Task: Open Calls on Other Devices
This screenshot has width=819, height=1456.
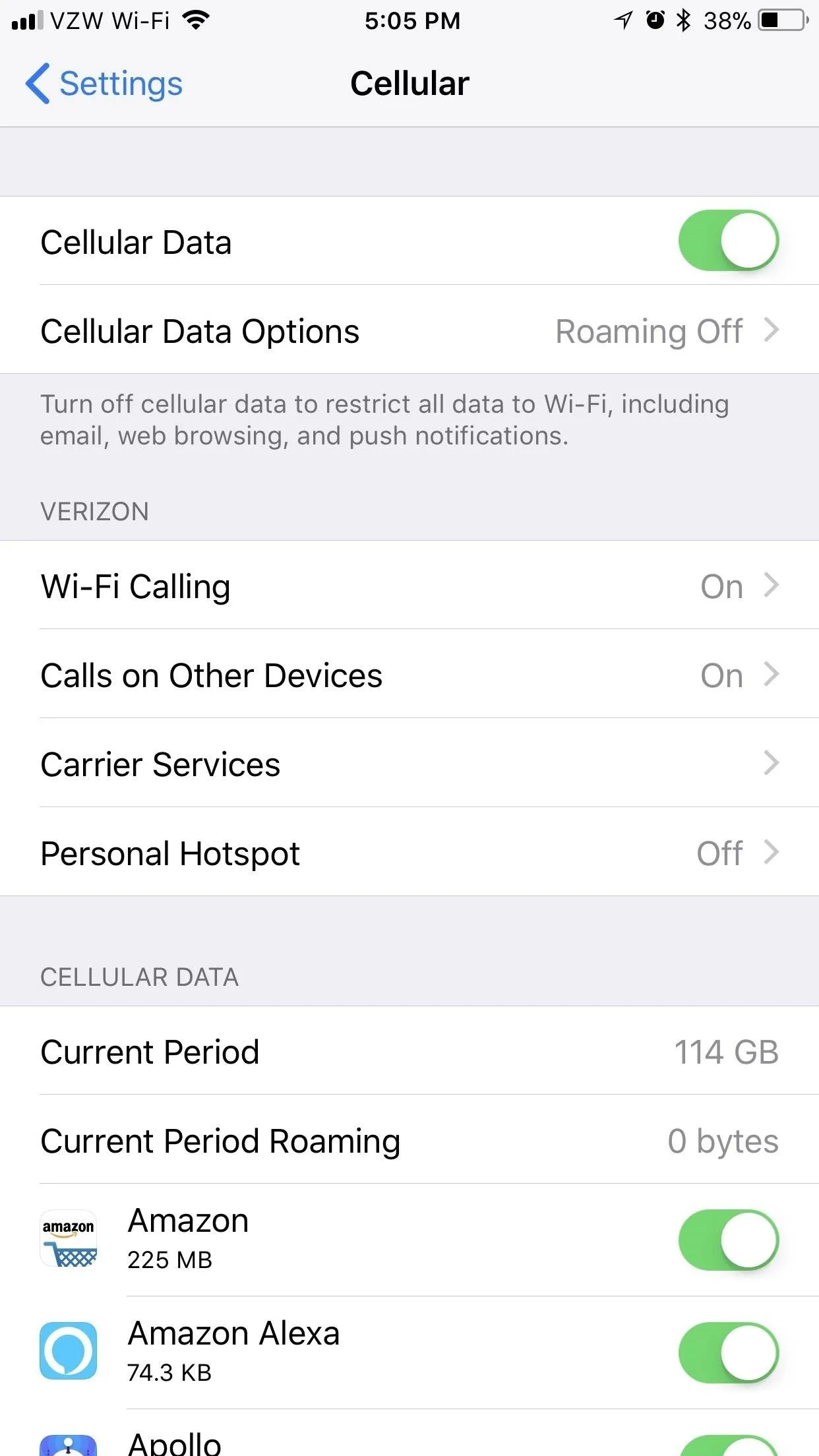Action: click(x=409, y=674)
